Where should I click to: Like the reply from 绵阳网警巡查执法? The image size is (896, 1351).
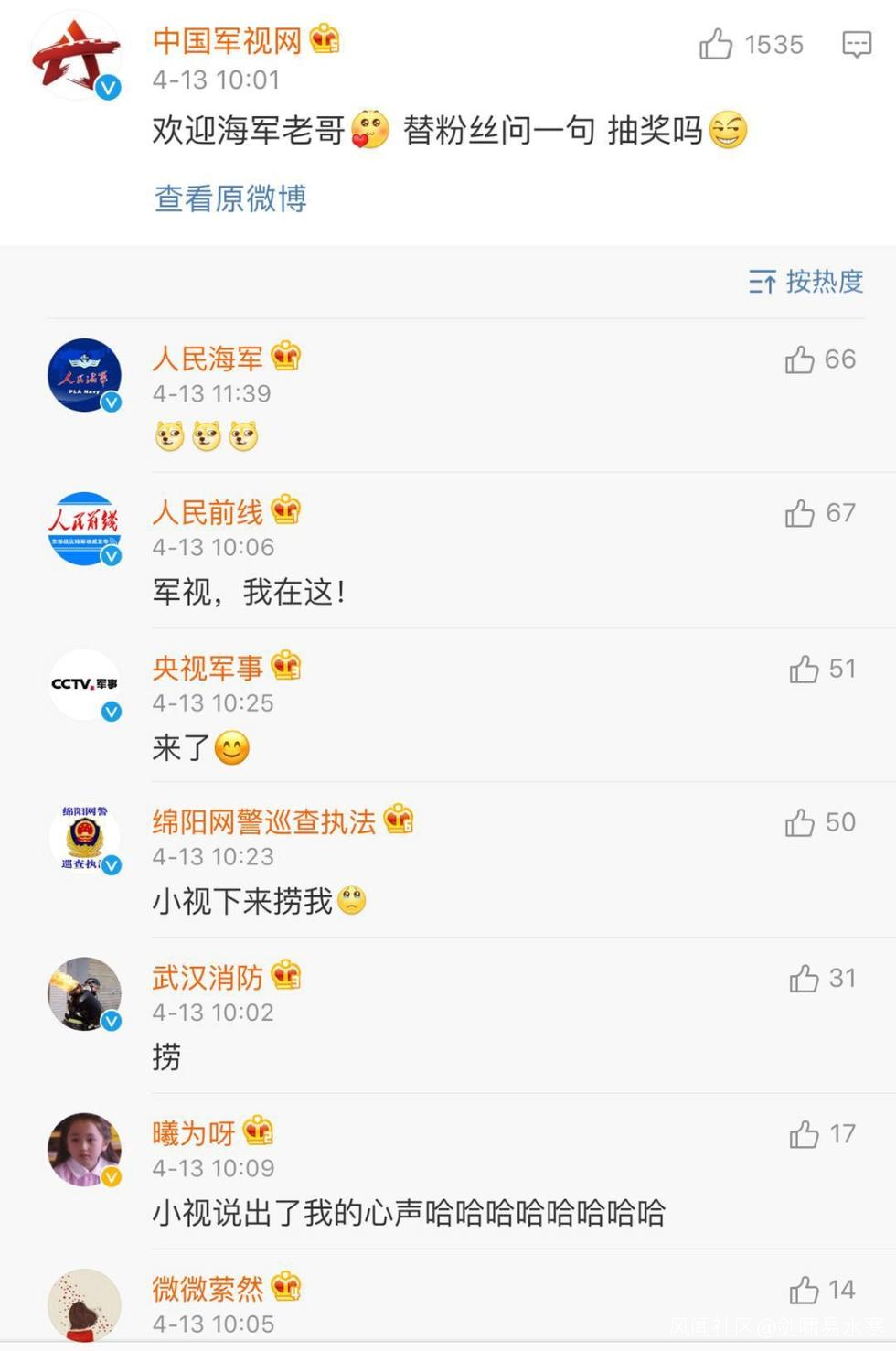tap(799, 822)
